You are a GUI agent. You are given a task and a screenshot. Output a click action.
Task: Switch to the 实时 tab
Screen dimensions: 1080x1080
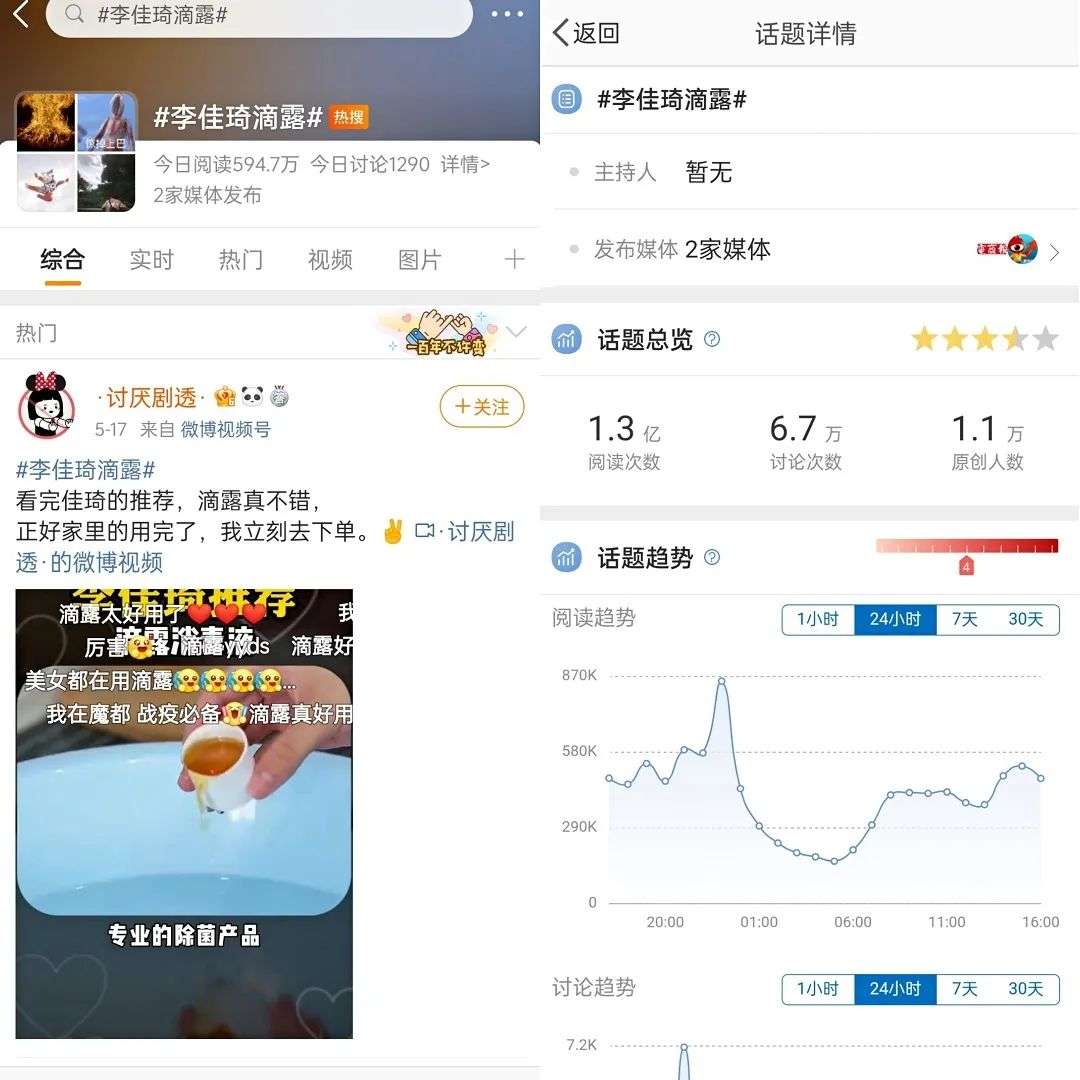(x=152, y=260)
